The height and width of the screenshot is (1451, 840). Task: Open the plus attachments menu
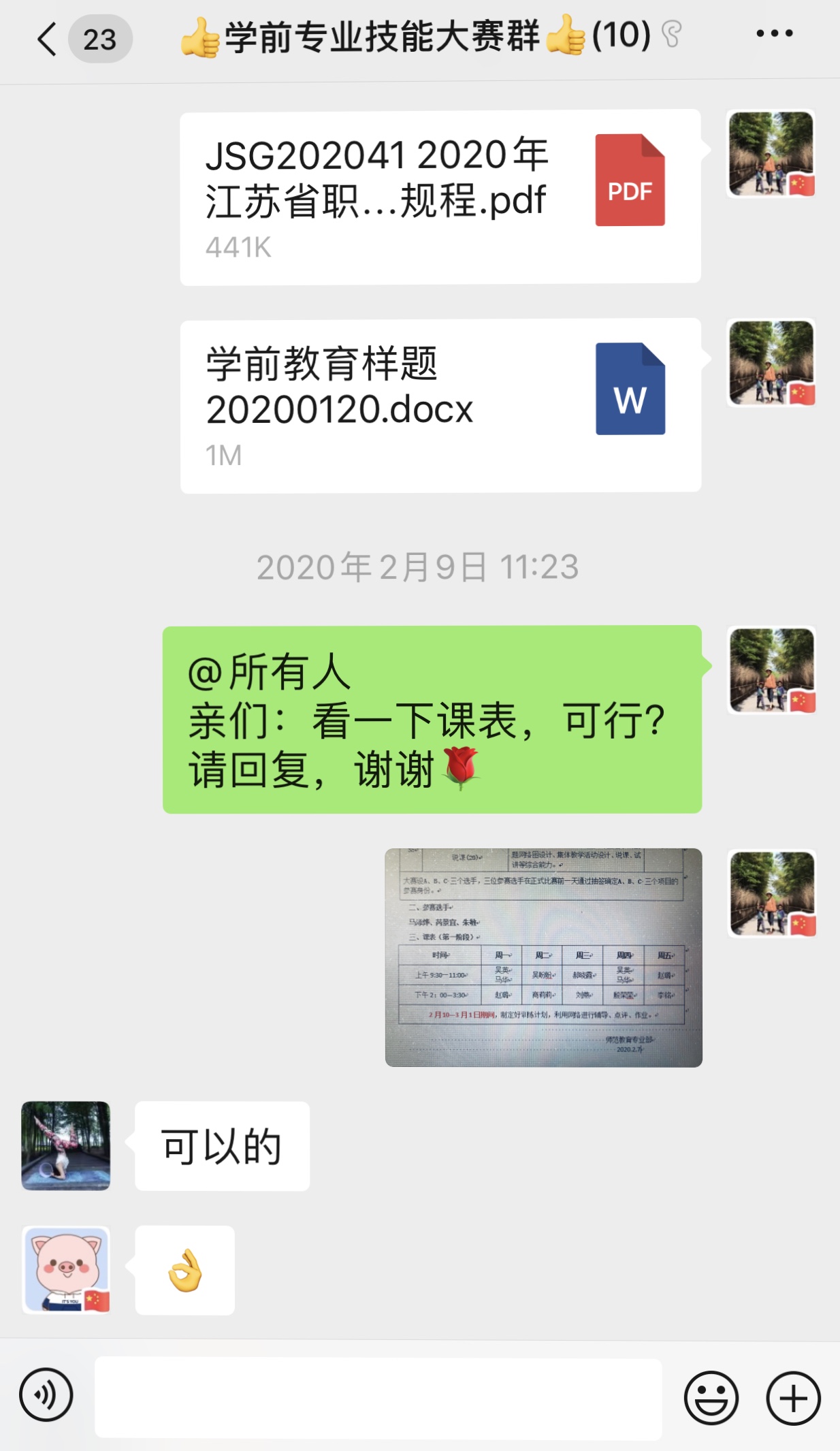793,1398
